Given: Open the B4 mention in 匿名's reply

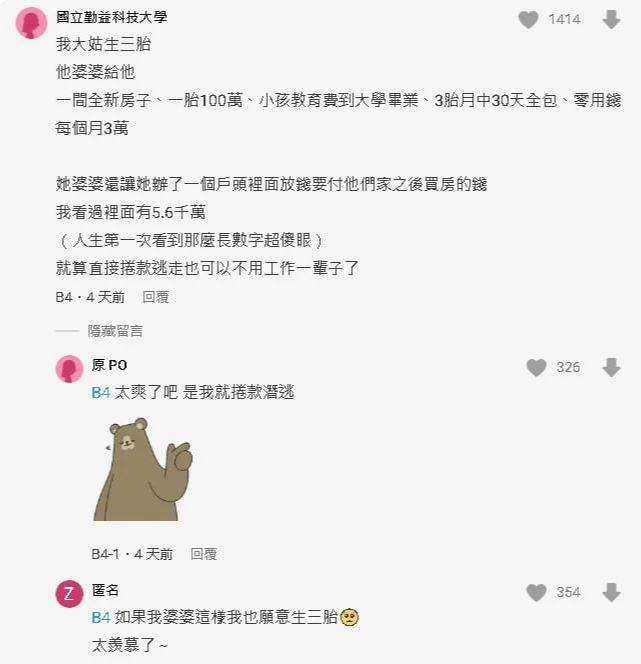Looking at the screenshot, I should pyautogui.click(x=100, y=617).
